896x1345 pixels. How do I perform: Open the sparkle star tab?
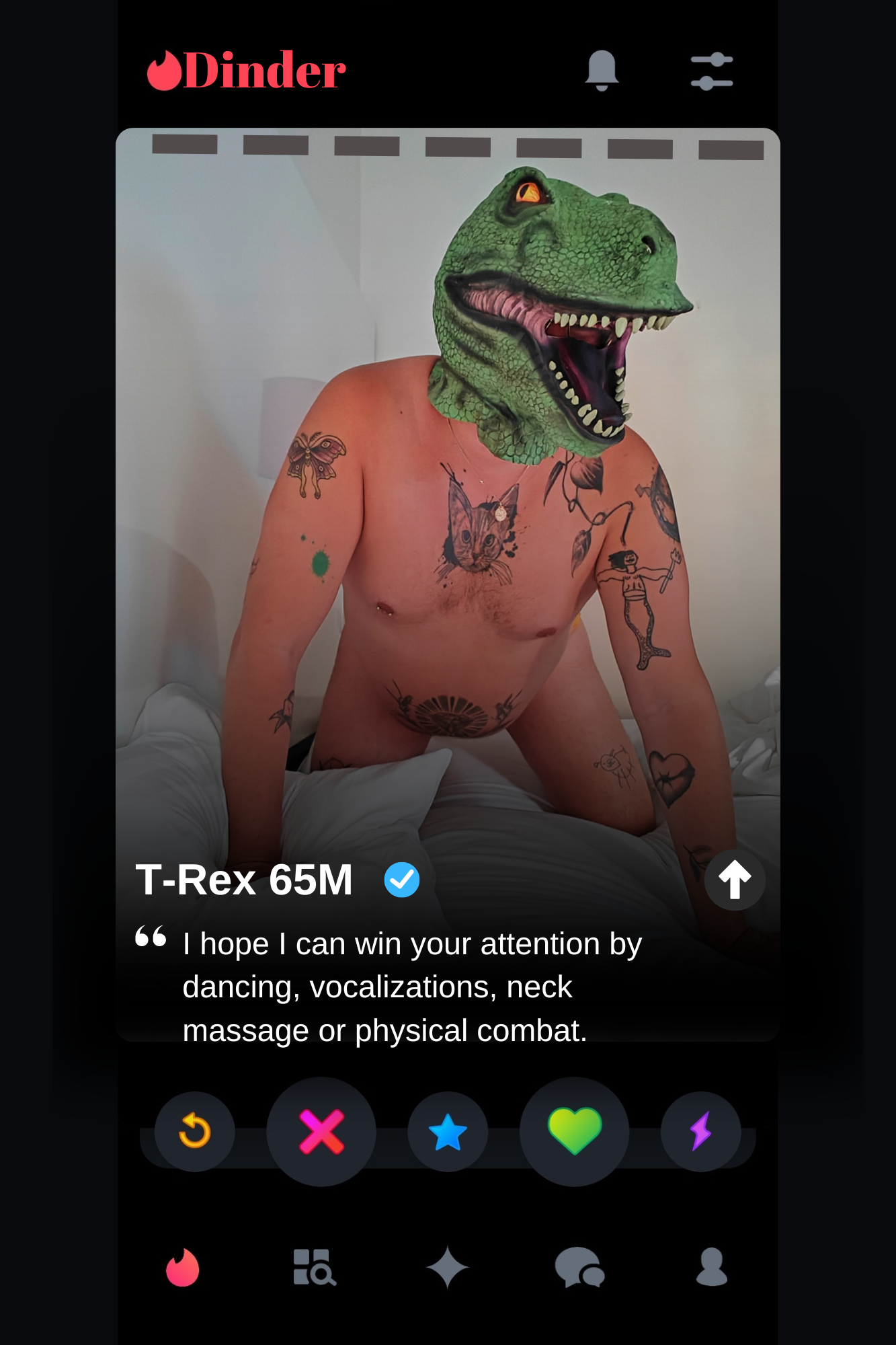click(447, 1268)
